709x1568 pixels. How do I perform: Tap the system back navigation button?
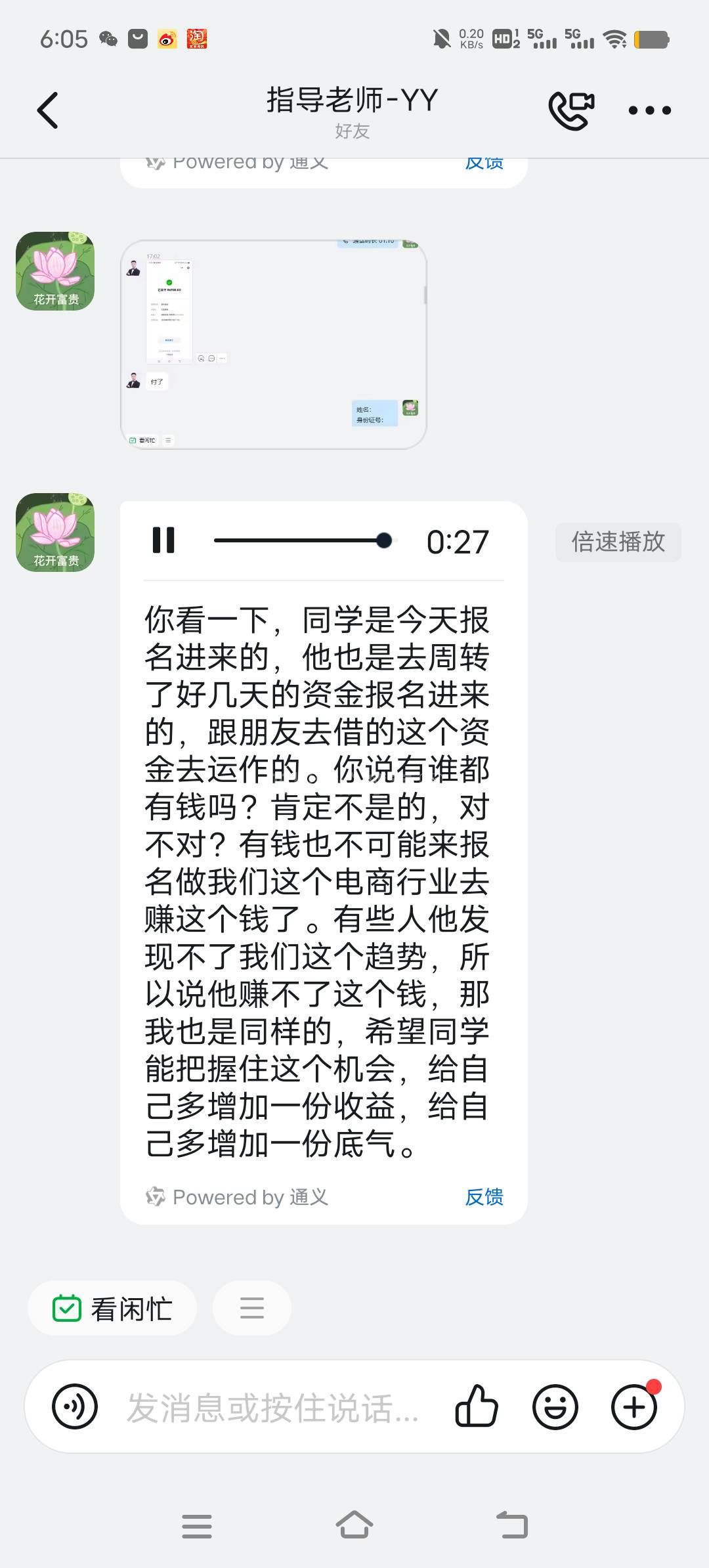(x=512, y=1525)
